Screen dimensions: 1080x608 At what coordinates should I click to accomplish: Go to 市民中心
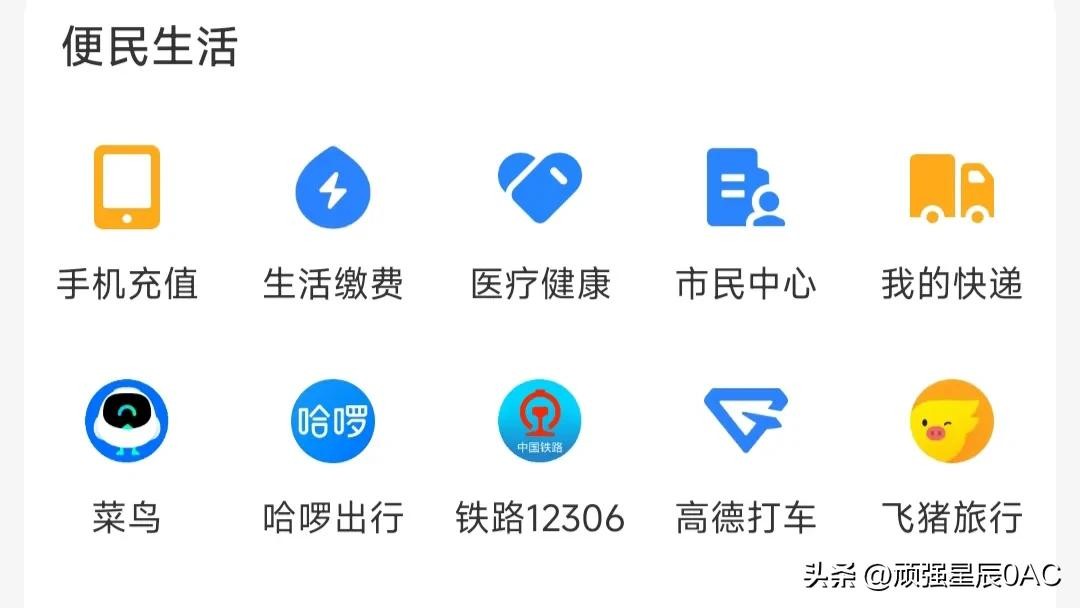click(746, 187)
